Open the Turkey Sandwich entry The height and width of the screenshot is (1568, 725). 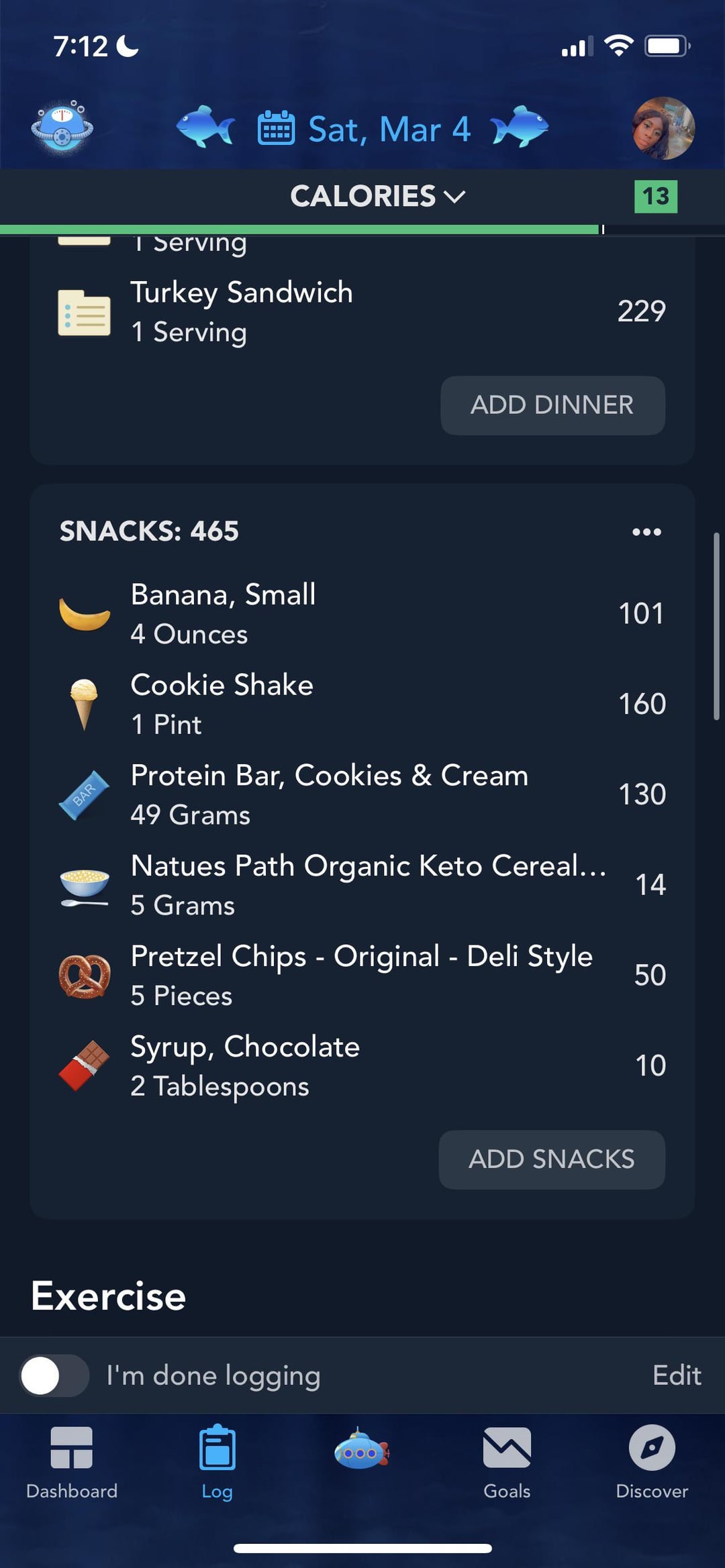362,312
